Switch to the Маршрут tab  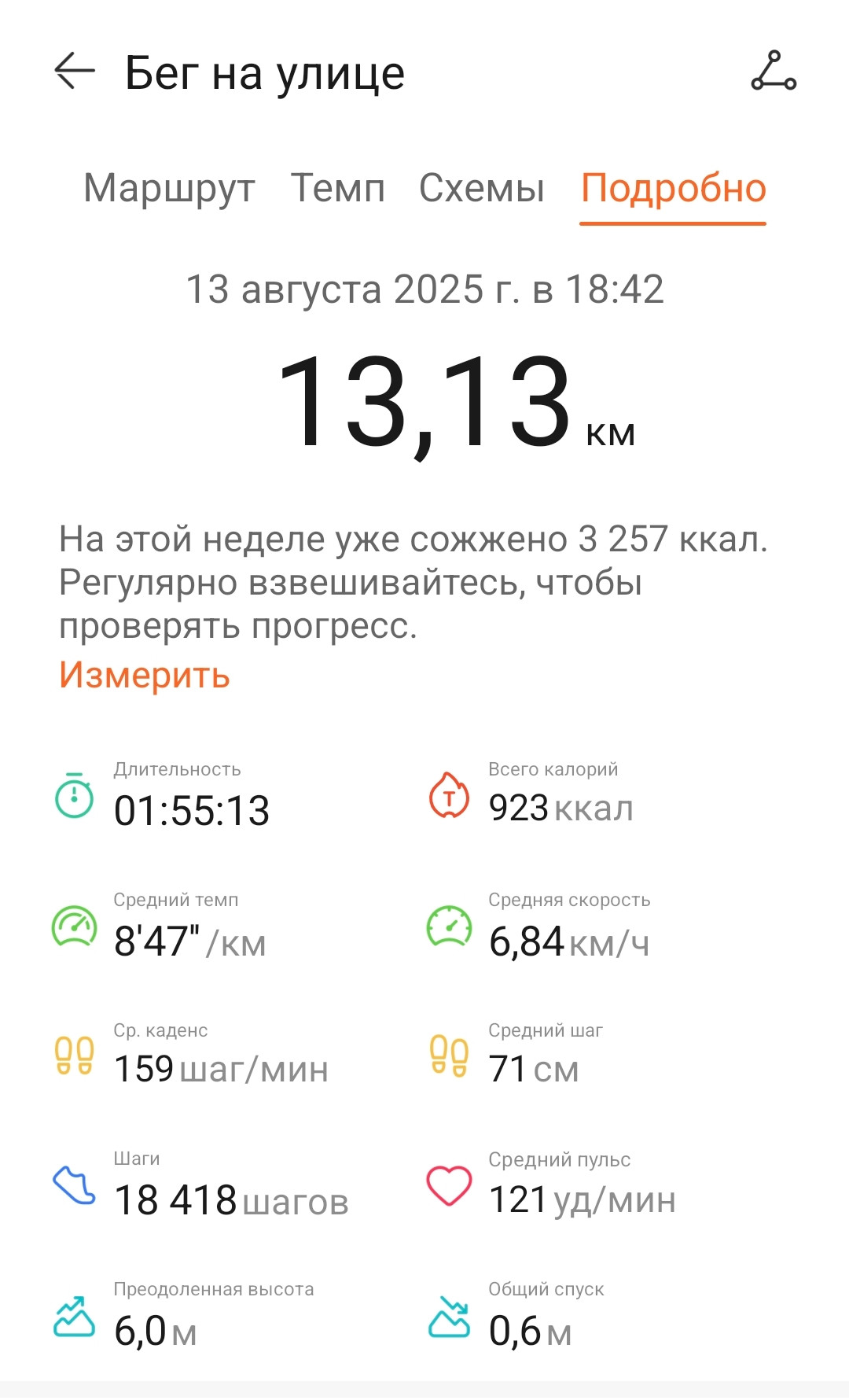[x=169, y=189]
